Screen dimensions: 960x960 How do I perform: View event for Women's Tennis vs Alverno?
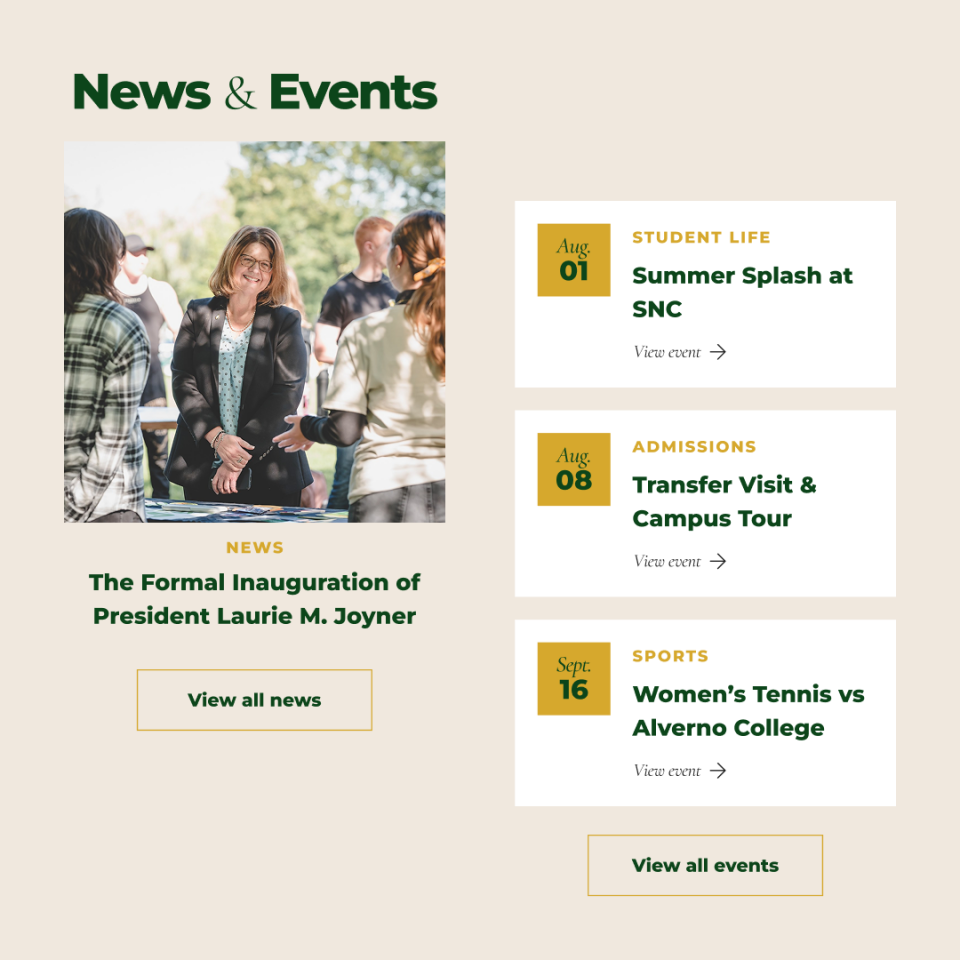[x=680, y=770]
